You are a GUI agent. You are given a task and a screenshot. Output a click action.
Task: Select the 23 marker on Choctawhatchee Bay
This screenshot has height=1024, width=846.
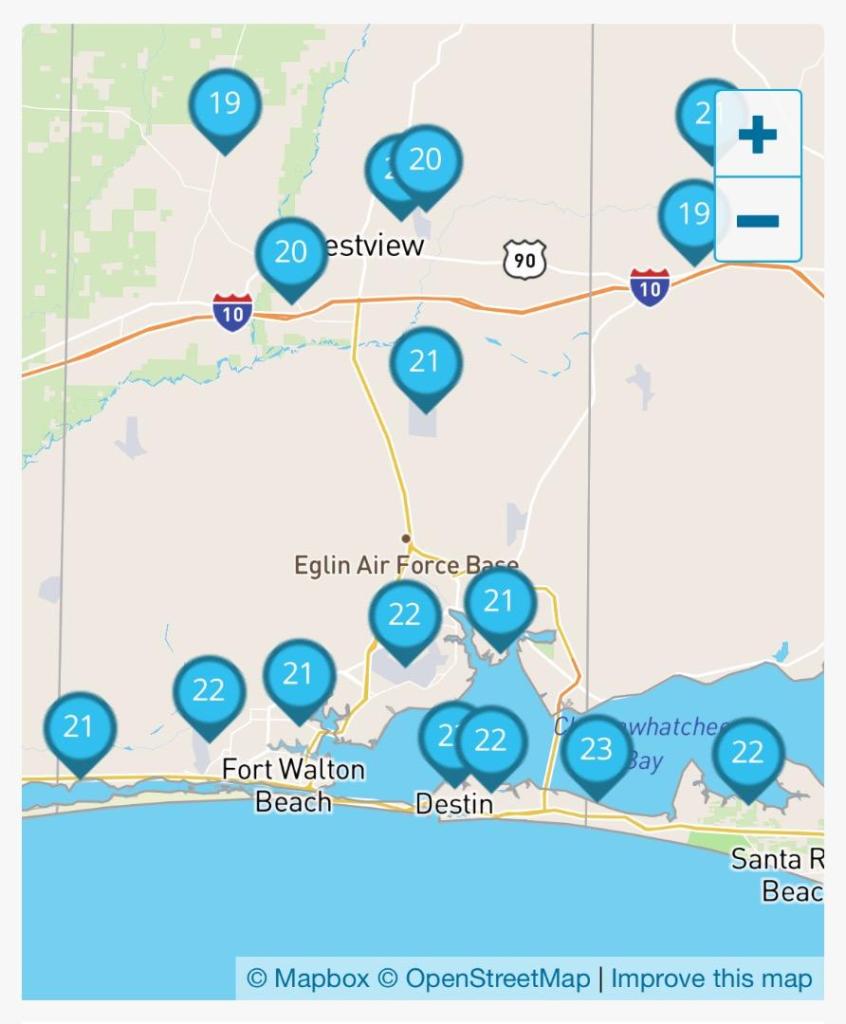point(596,751)
